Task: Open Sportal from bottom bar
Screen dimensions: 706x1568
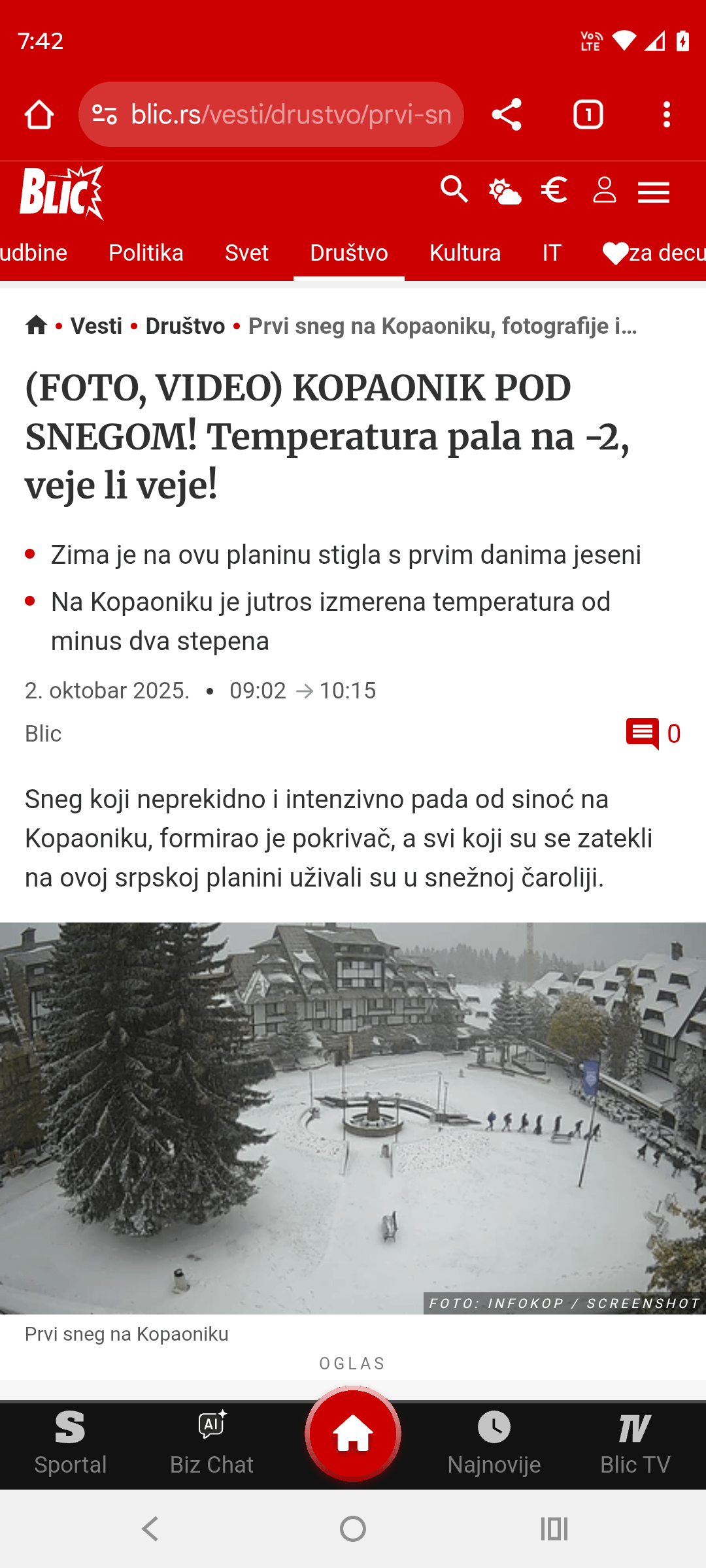Action: pos(70,1445)
